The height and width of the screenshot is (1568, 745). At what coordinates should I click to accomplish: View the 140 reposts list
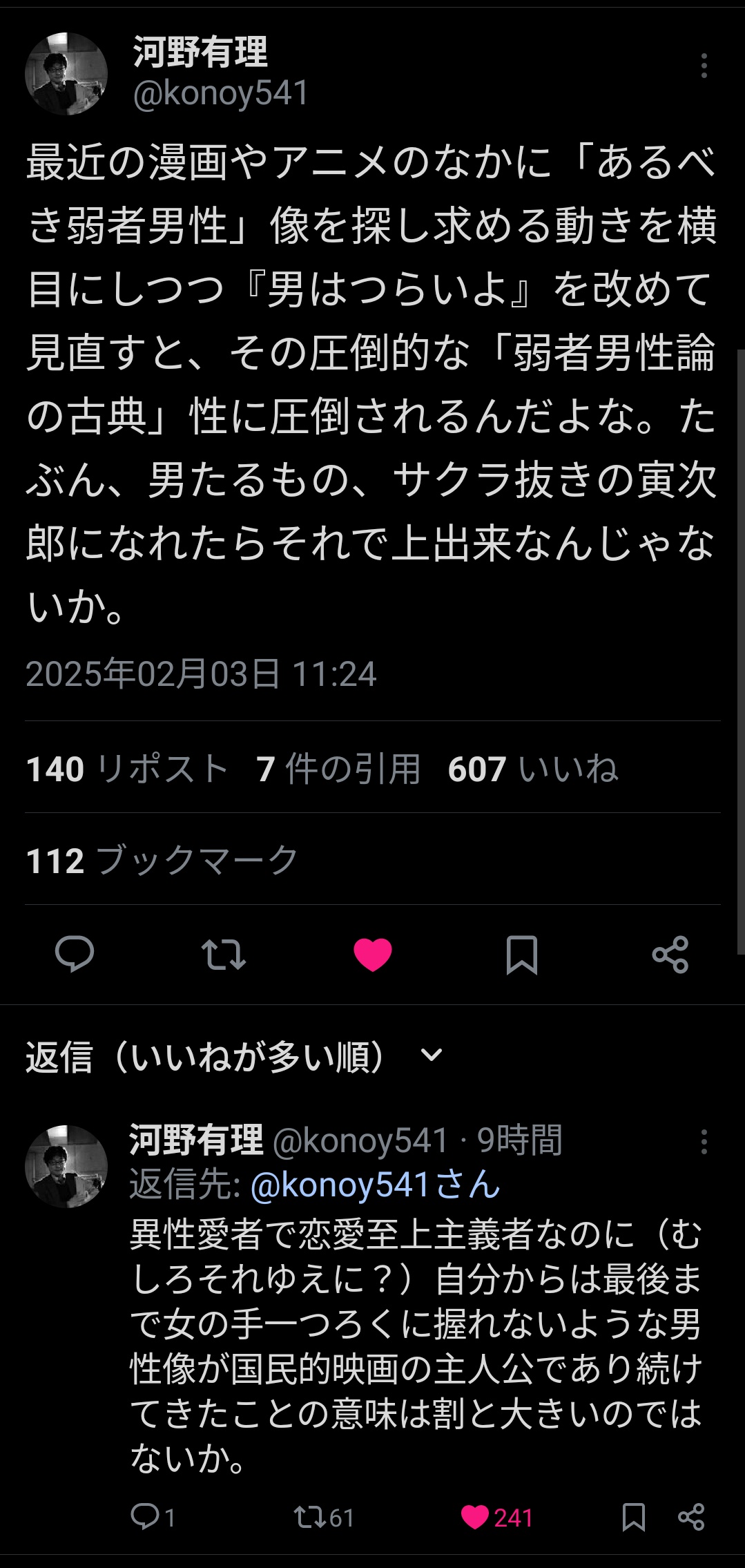click(x=127, y=768)
